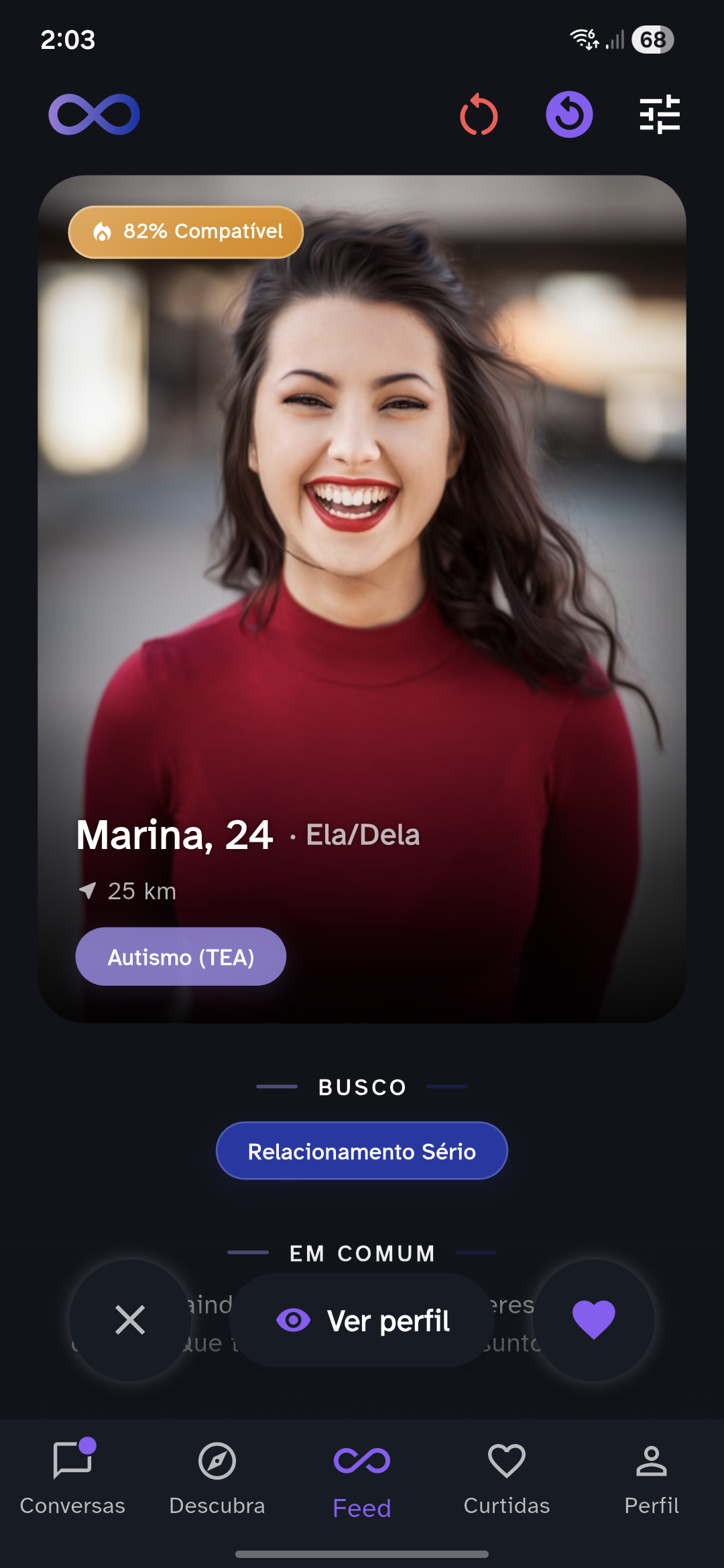Undo the last swipe with the red rewind icon
724x1568 pixels.
pos(478,114)
